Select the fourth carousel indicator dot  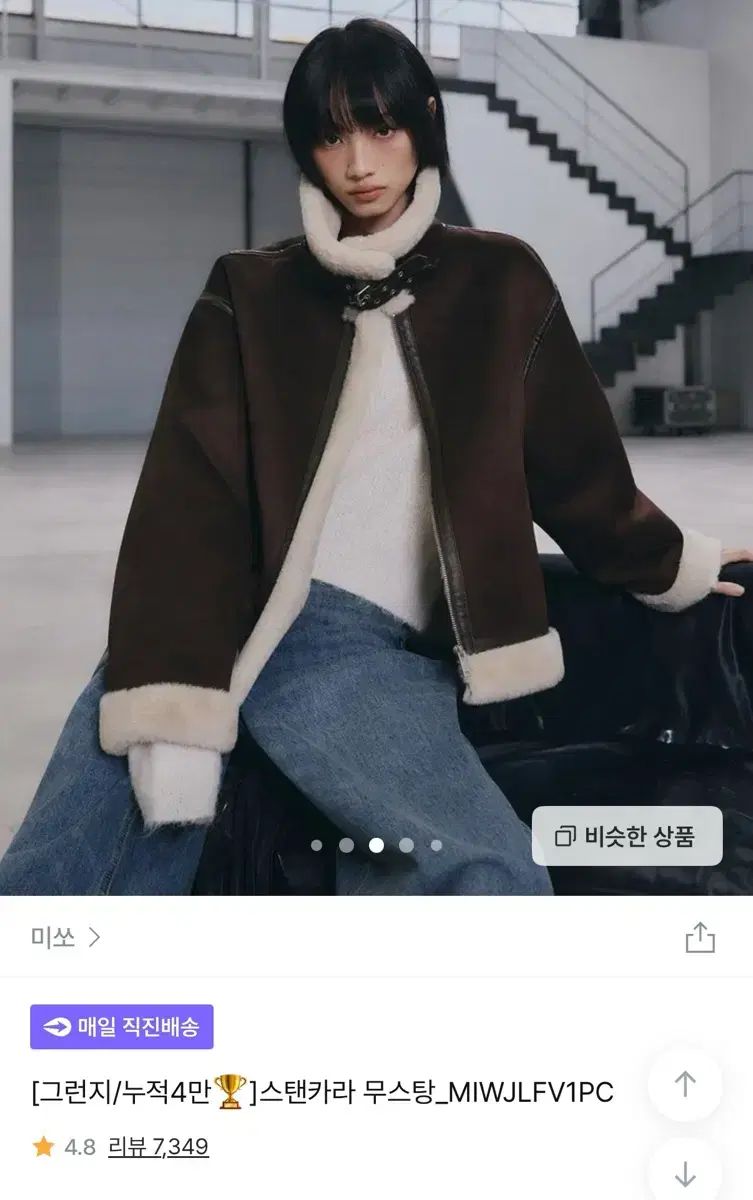click(x=405, y=844)
